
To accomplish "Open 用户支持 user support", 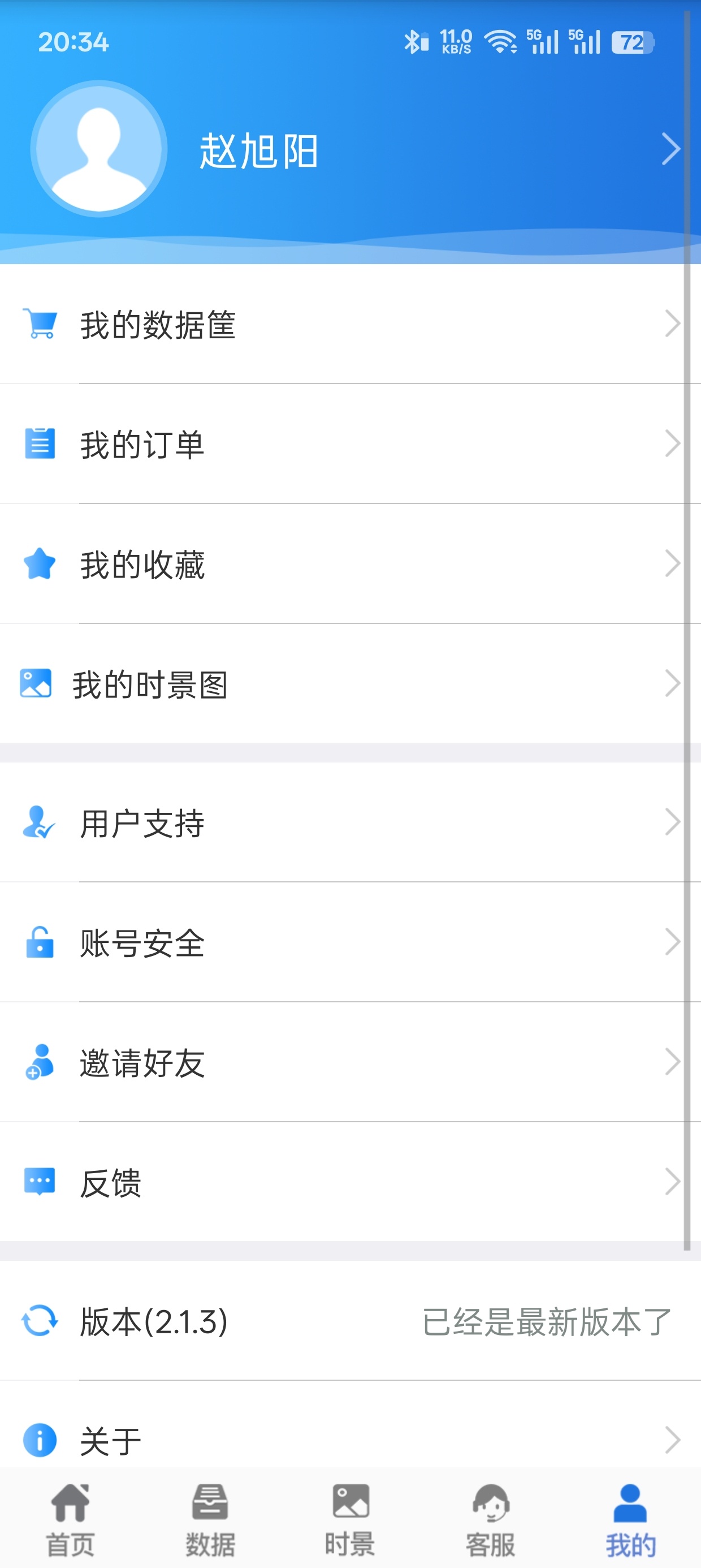I will (350, 822).
